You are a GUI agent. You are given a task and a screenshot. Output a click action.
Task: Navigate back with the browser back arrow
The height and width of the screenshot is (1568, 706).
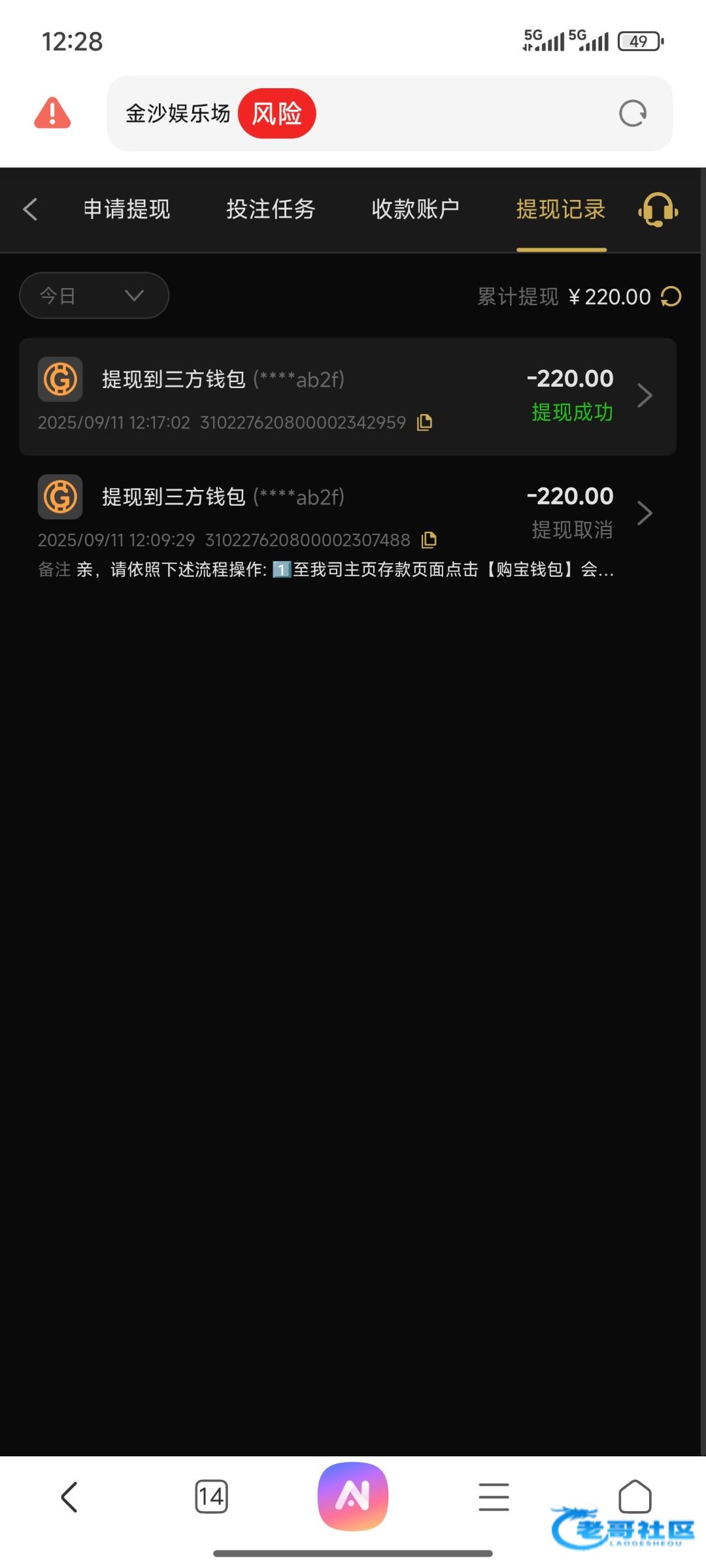click(69, 1496)
